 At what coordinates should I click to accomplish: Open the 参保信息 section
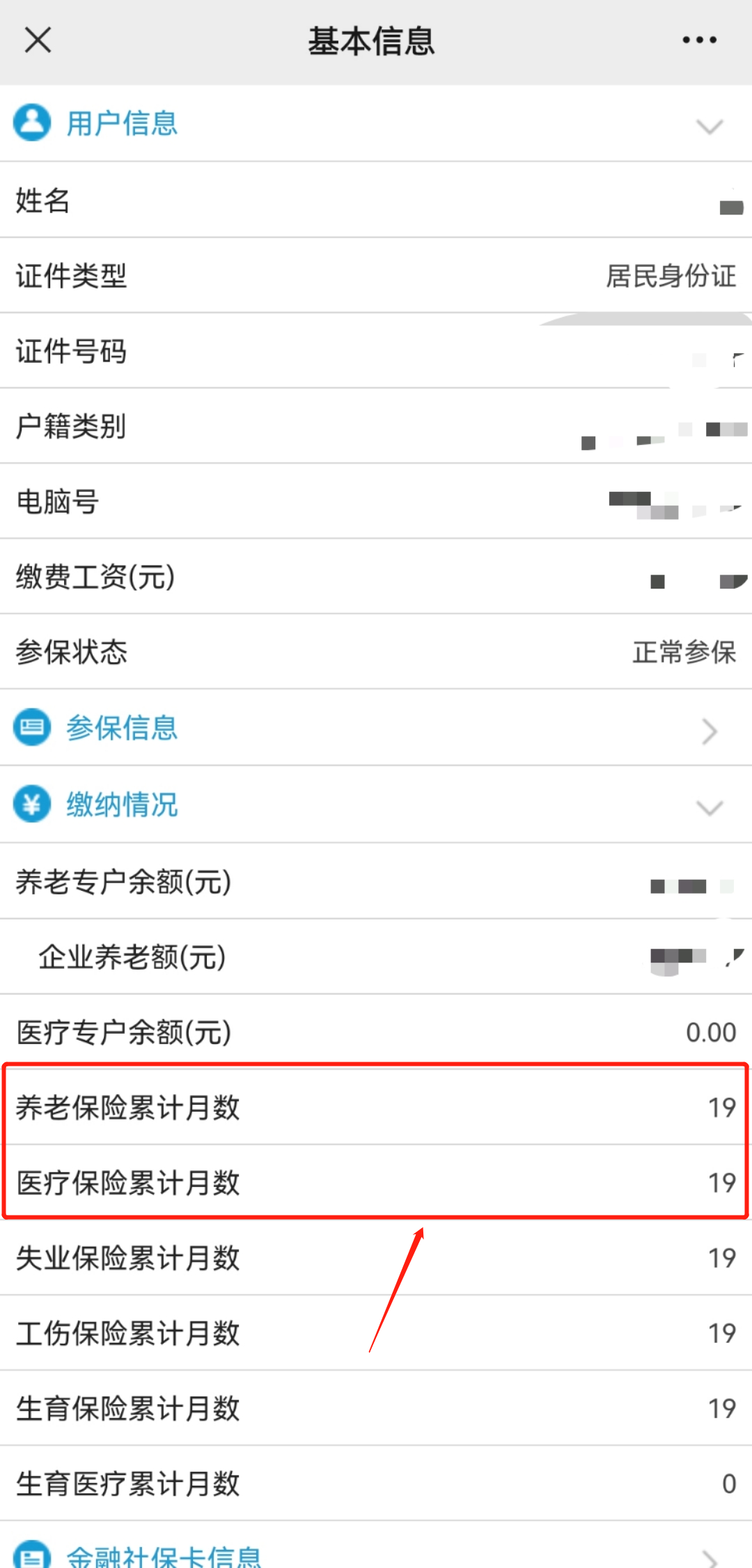pyautogui.click(x=376, y=728)
